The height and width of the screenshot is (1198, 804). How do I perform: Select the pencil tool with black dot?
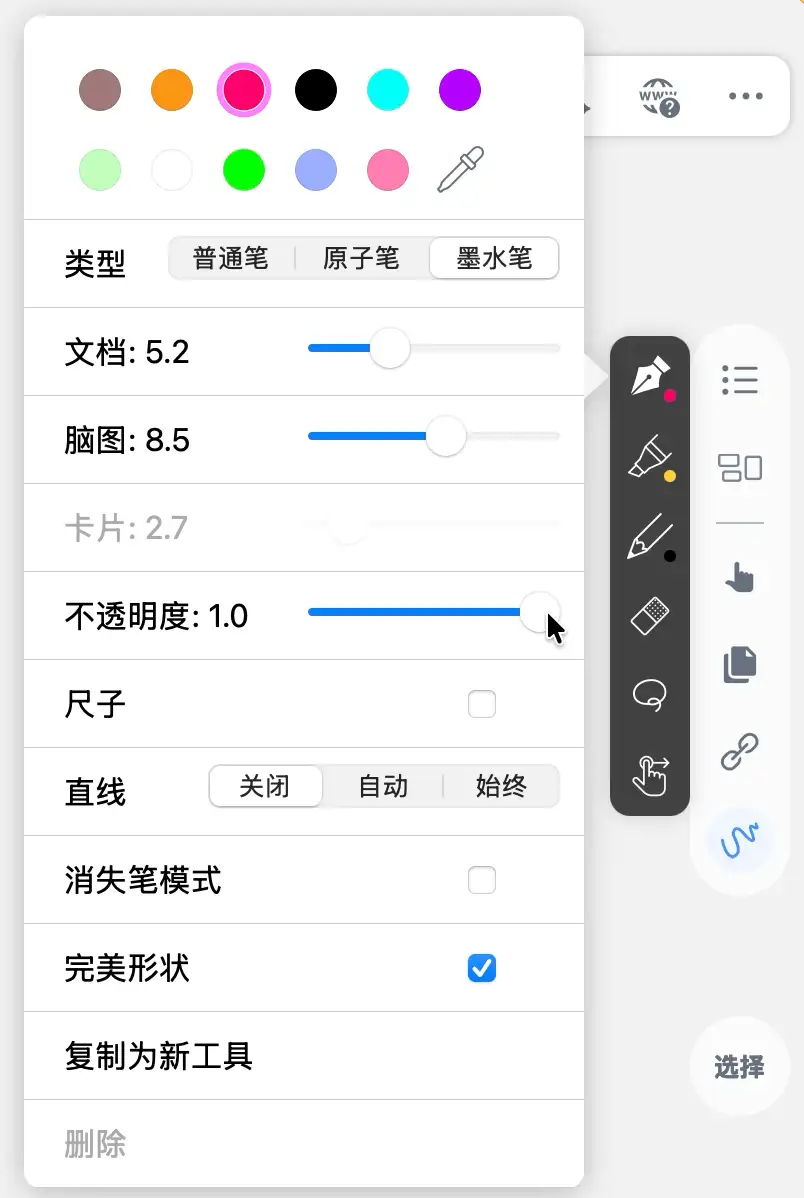(650, 537)
